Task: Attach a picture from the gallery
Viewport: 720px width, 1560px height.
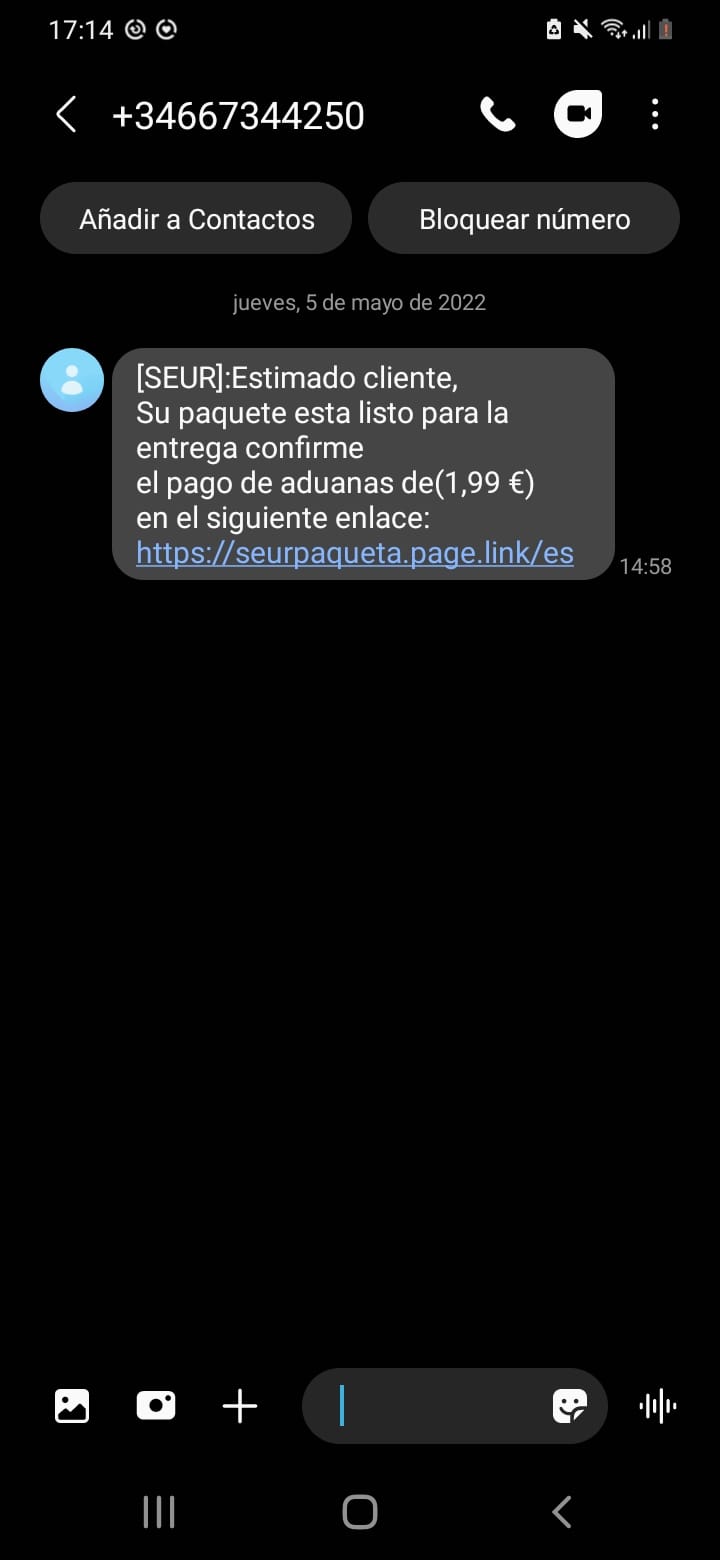Action: (x=72, y=1406)
